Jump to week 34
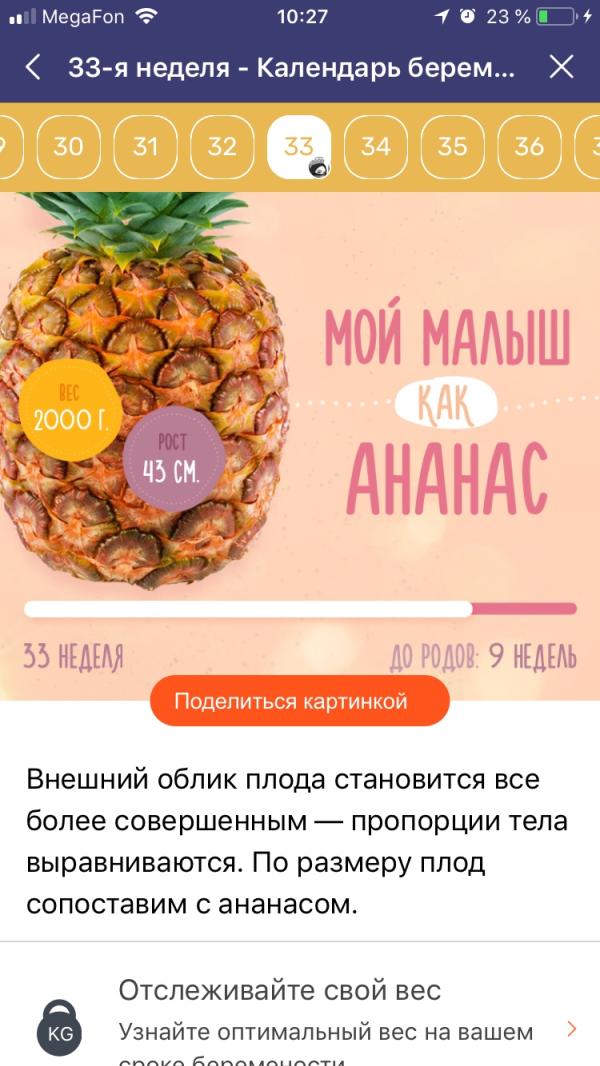The width and height of the screenshot is (600, 1066). coord(376,147)
